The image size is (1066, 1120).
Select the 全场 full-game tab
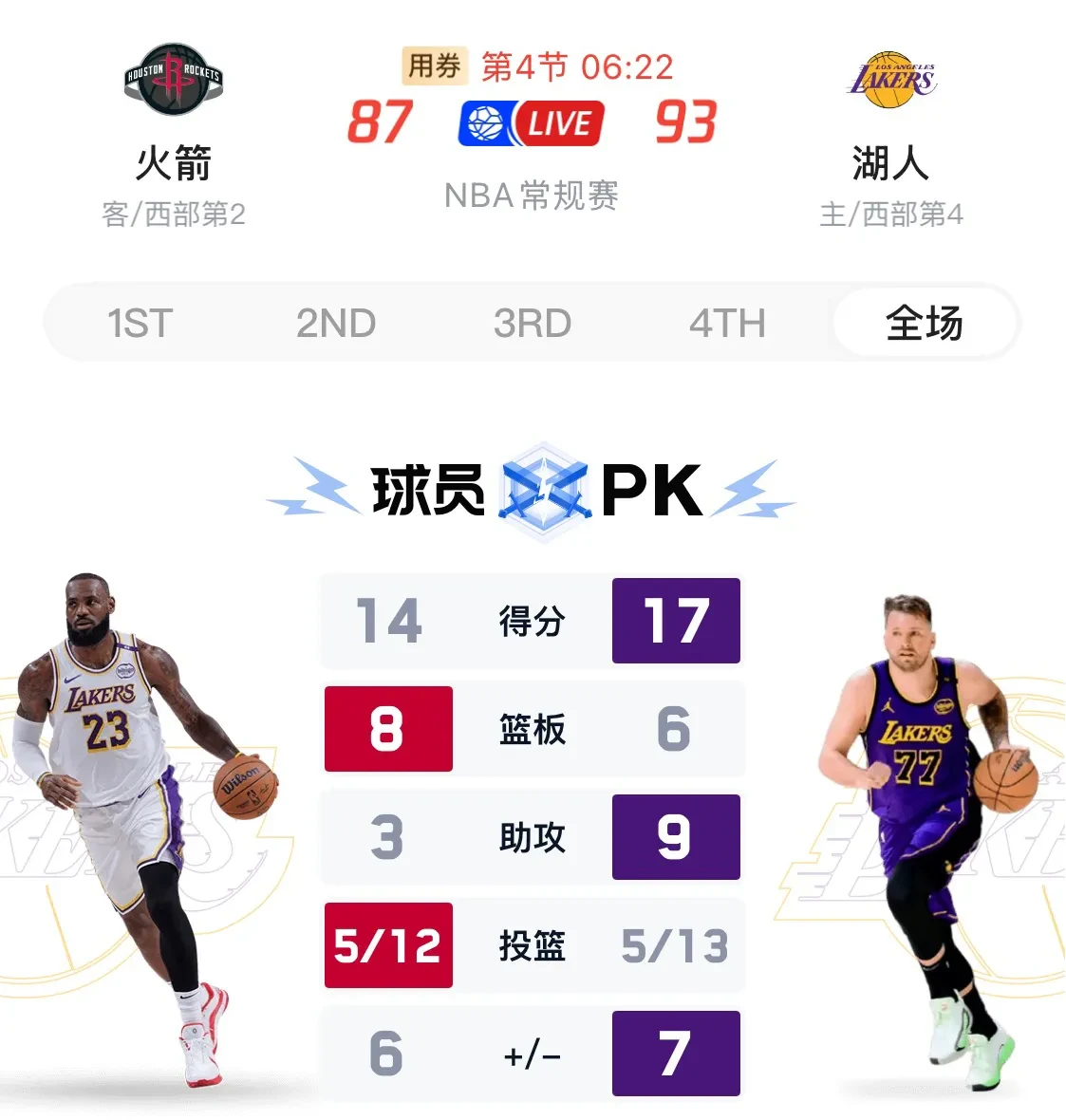[x=924, y=324]
